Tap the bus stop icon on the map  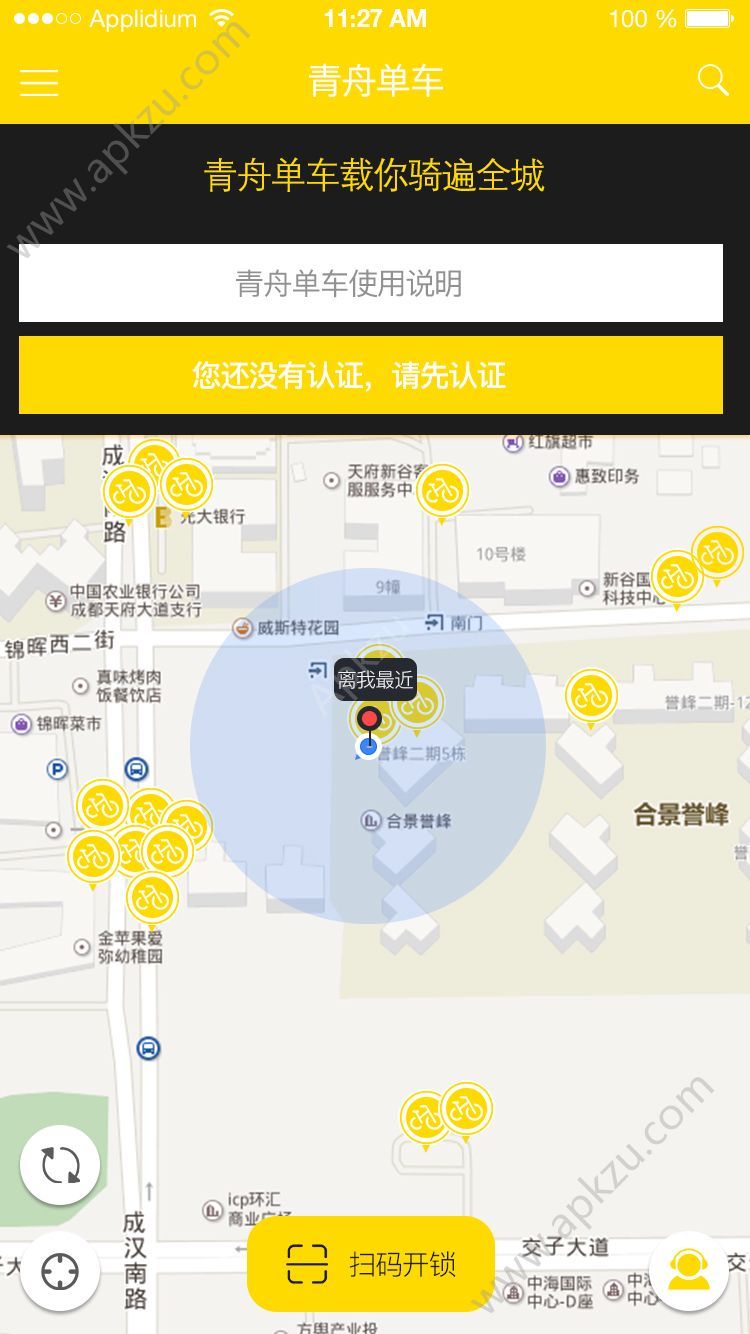135,771
